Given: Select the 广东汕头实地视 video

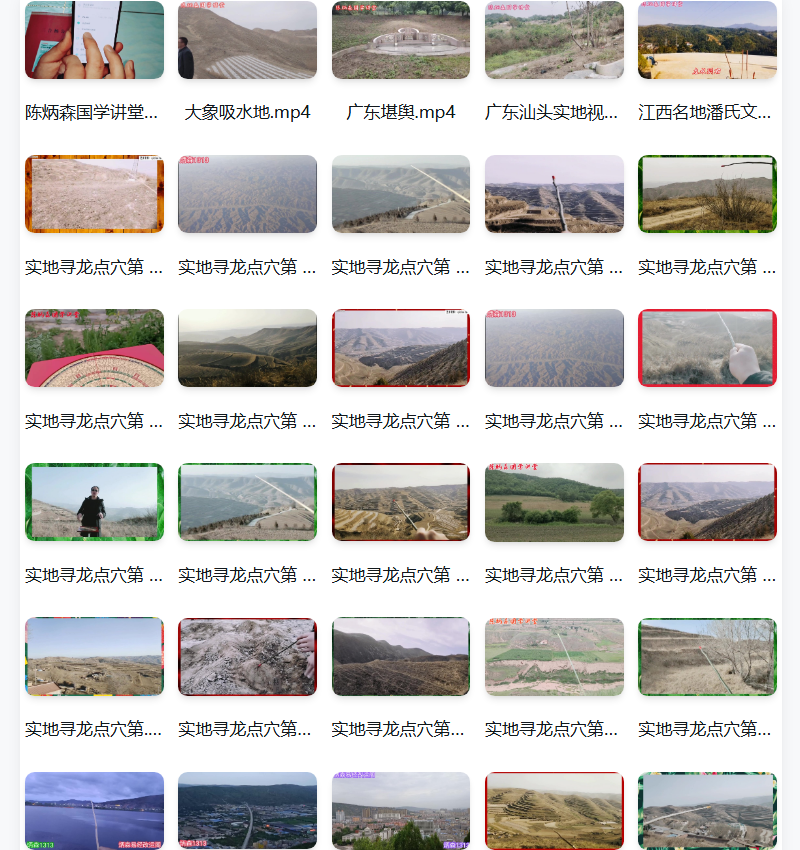Looking at the screenshot, I should pyautogui.click(x=554, y=40).
